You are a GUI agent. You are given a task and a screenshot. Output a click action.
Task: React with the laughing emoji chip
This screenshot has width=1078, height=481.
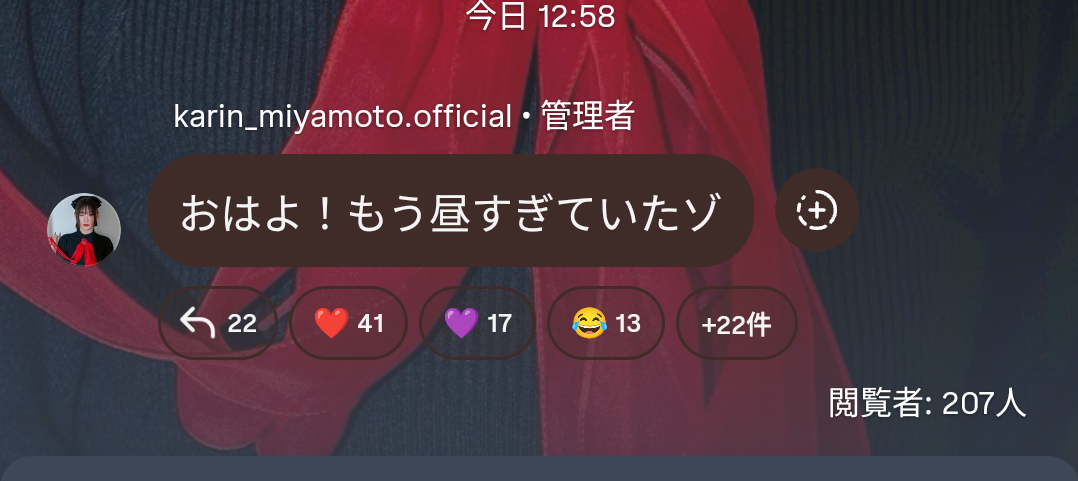(606, 323)
